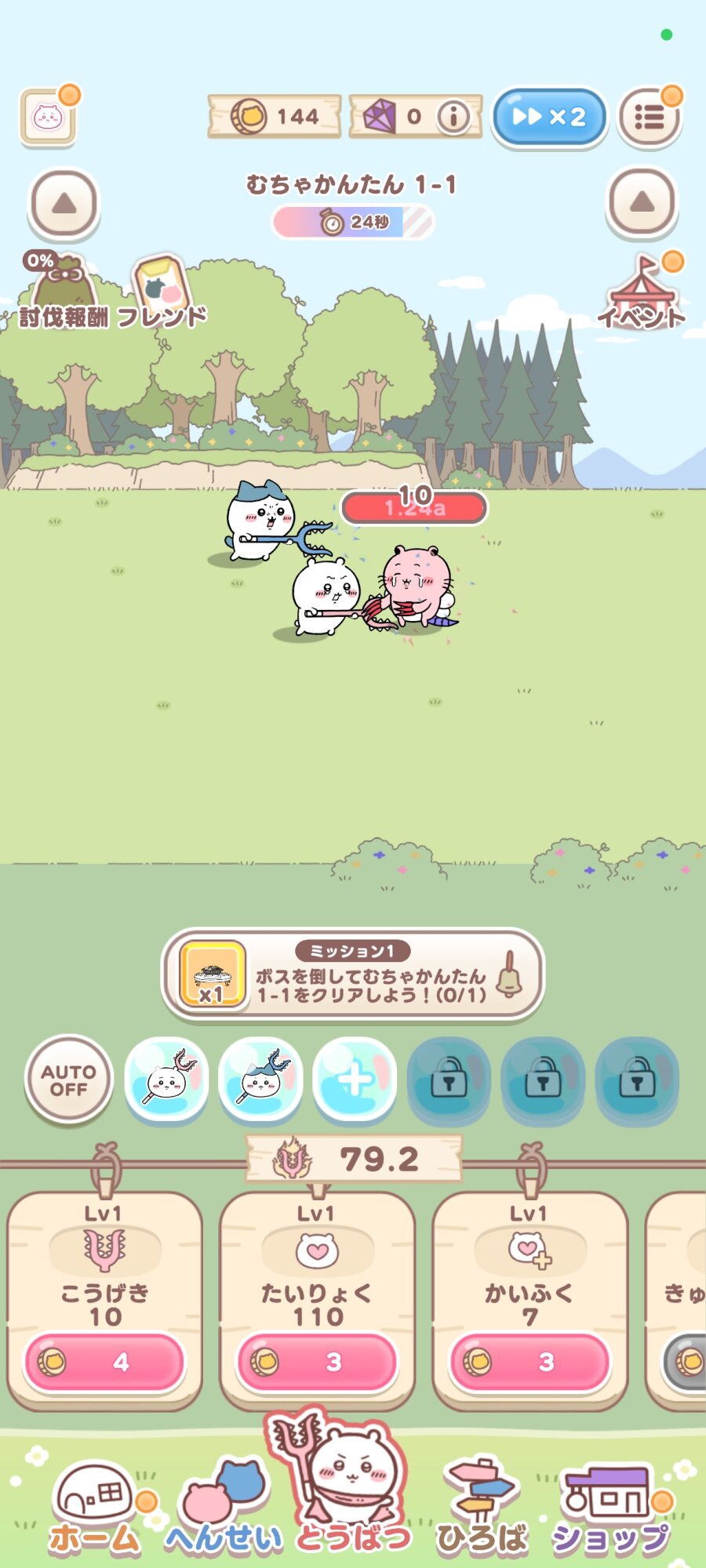Upgrade かいふく for 3 coins
The image size is (706, 1568).
[530, 1362]
